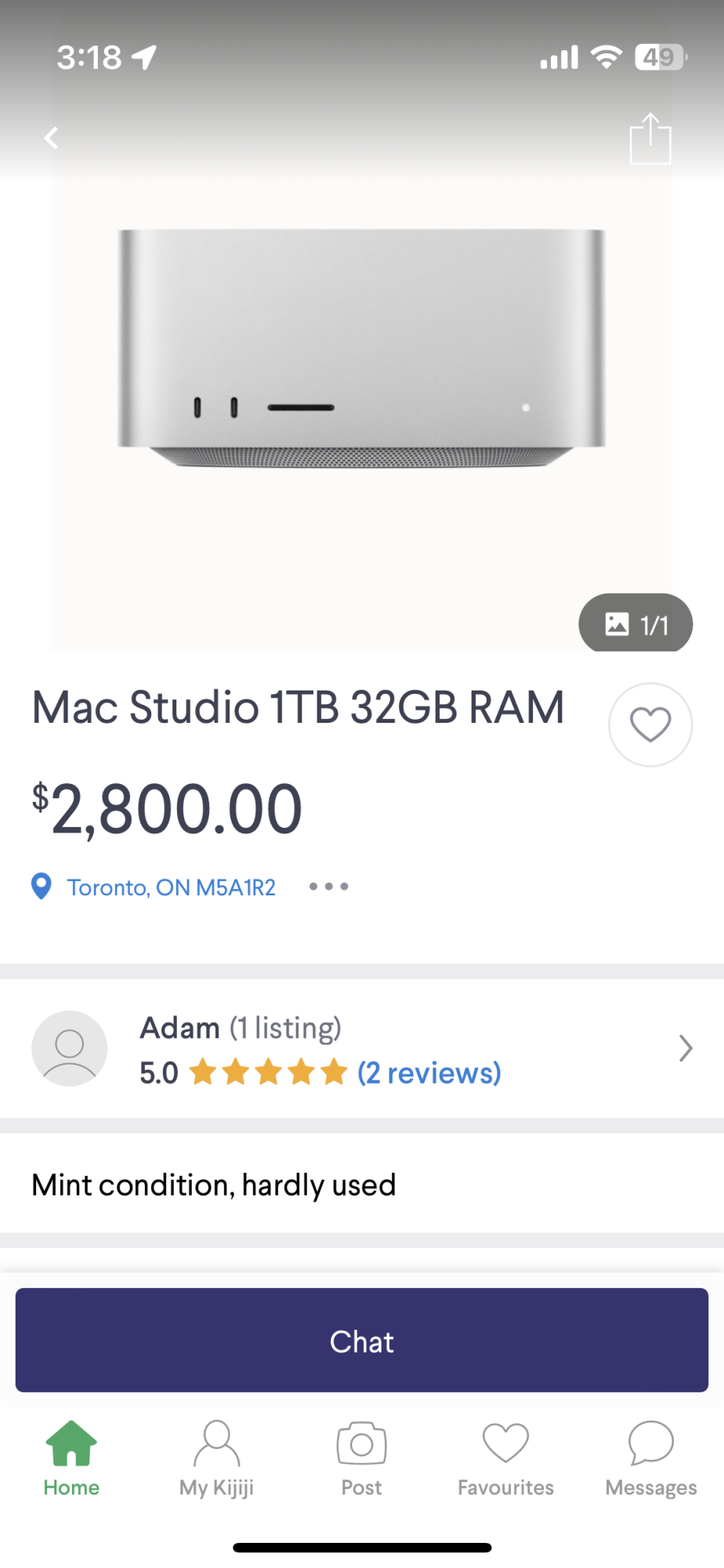The image size is (724, 1568).
Task: Share this Mac Studio listing
Action: tap(650, 140)
